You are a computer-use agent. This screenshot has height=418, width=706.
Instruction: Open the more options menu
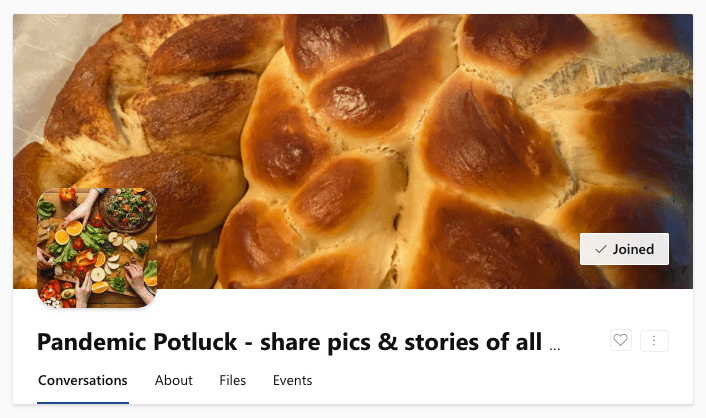click(654, 341)
